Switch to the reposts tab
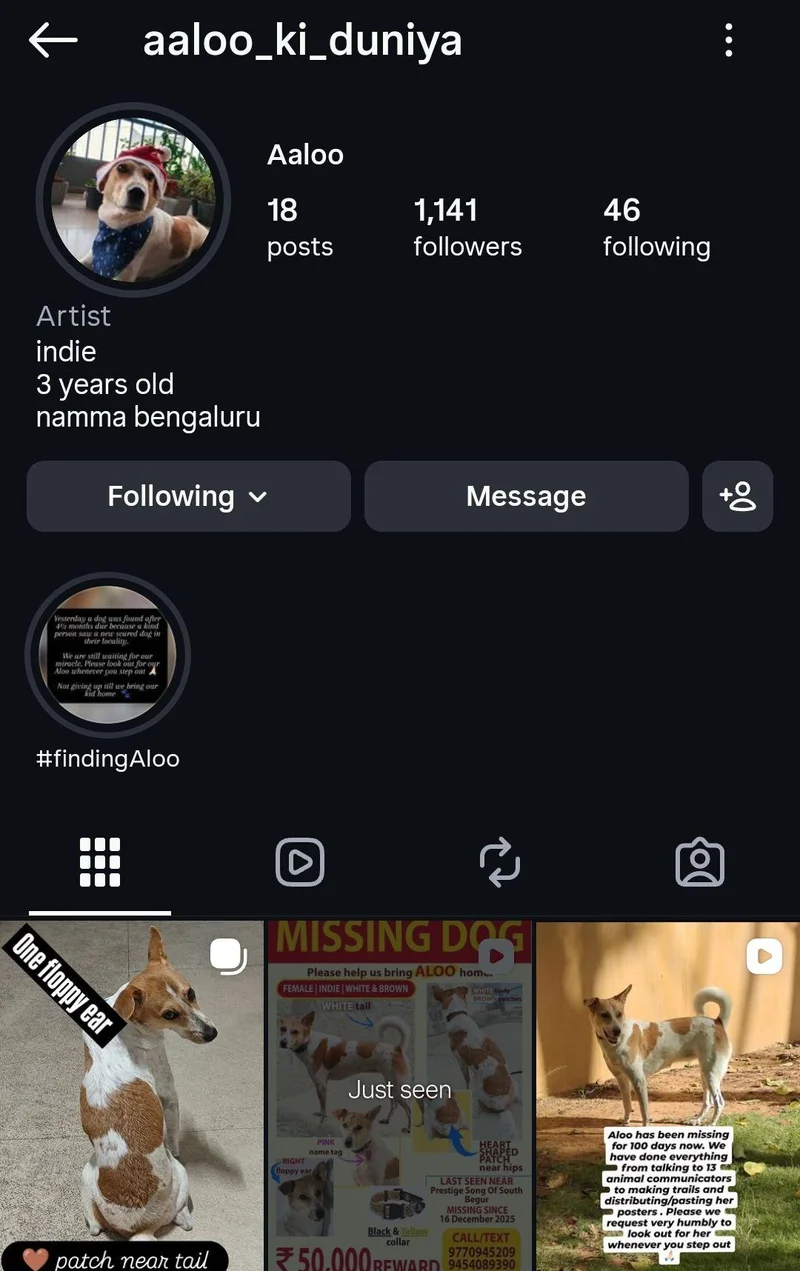800x1271 pixels. 500,862
